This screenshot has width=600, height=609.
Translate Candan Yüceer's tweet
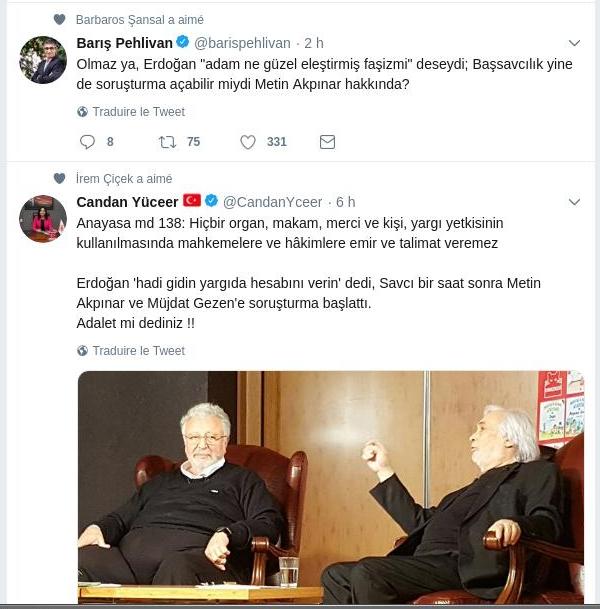click(138, 351)
